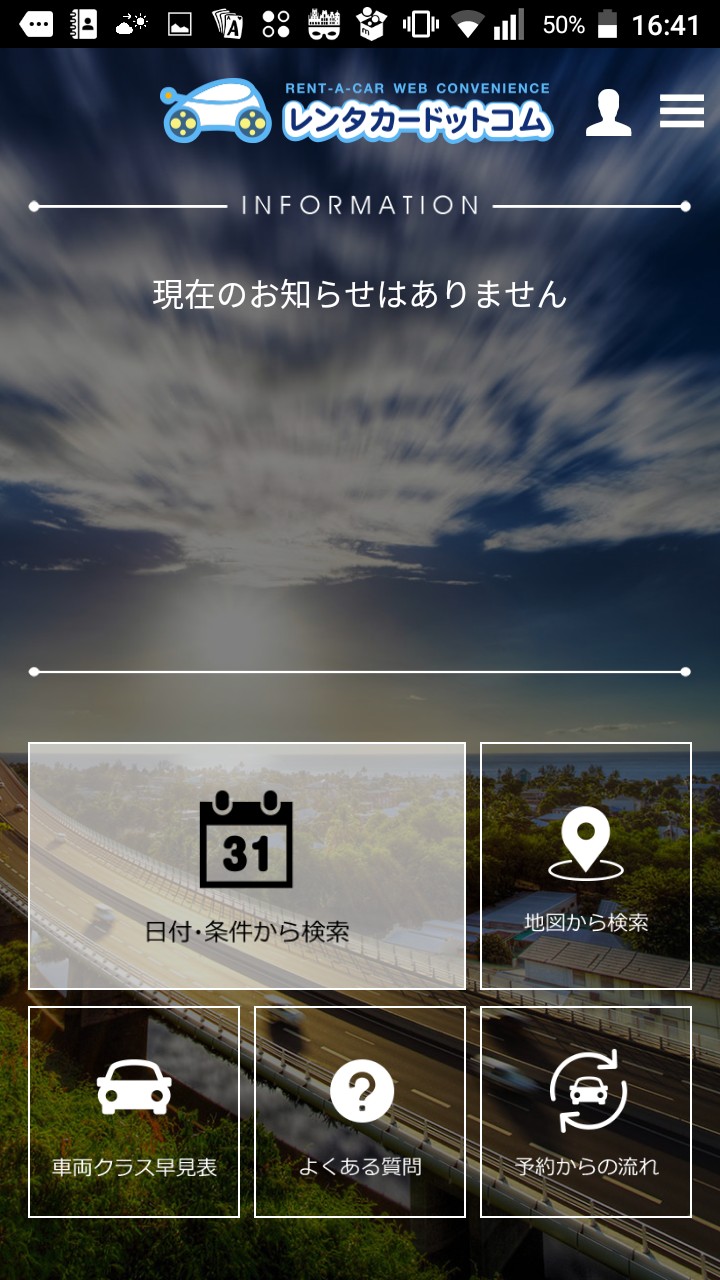Open the user account icon

pyautogui.click(x=608, y=112)
